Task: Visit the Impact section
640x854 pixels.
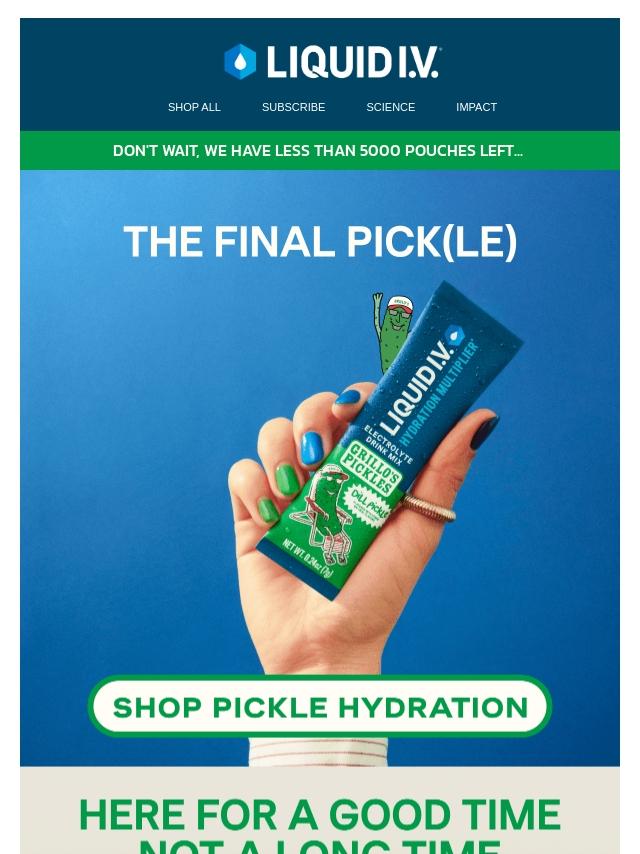Action: point(476,107)
